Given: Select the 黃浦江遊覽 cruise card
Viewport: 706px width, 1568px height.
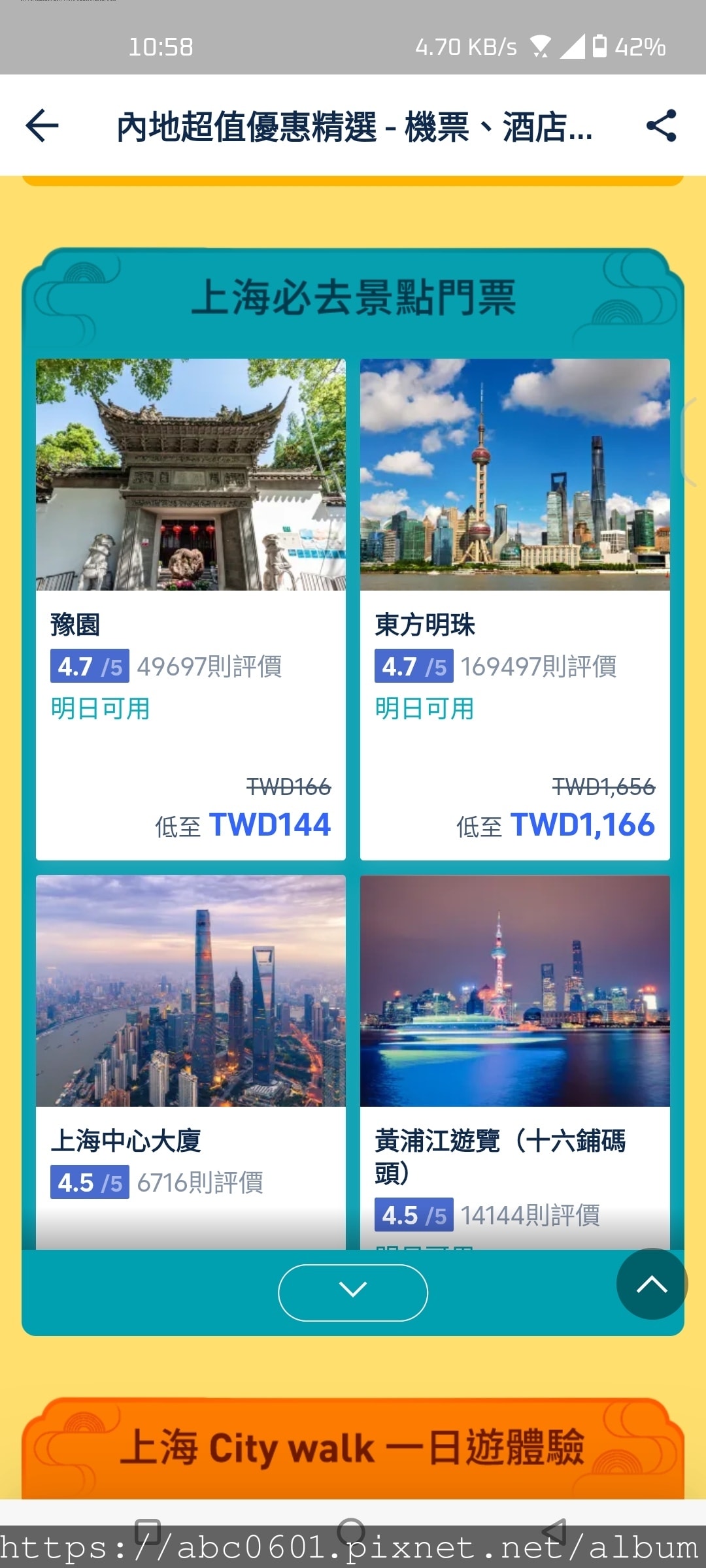Looking at the screenshot, I should pyautogui.click(x=514, y=1058).
